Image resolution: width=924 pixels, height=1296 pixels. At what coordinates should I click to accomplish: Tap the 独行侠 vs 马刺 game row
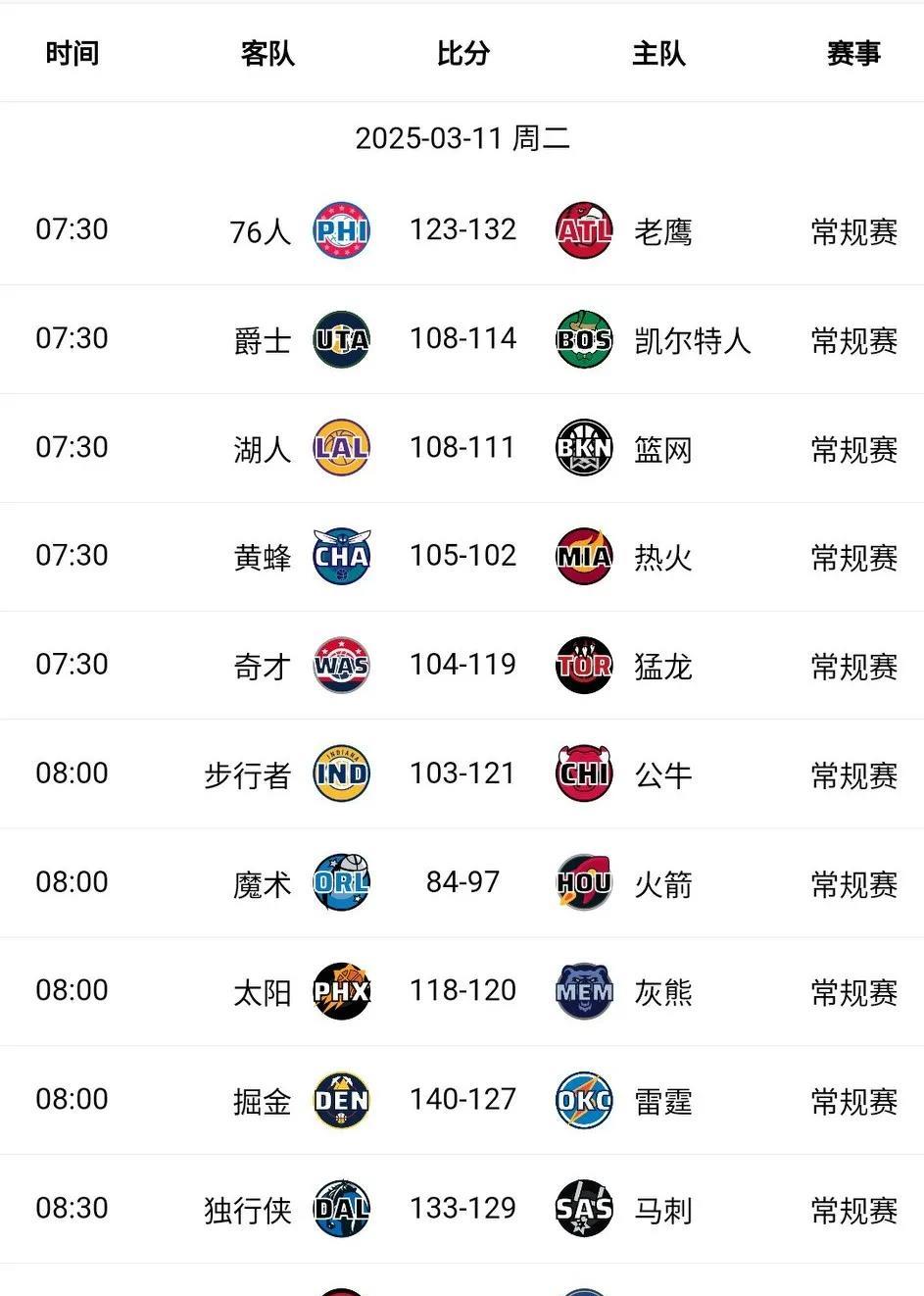tap(462, 1209)
